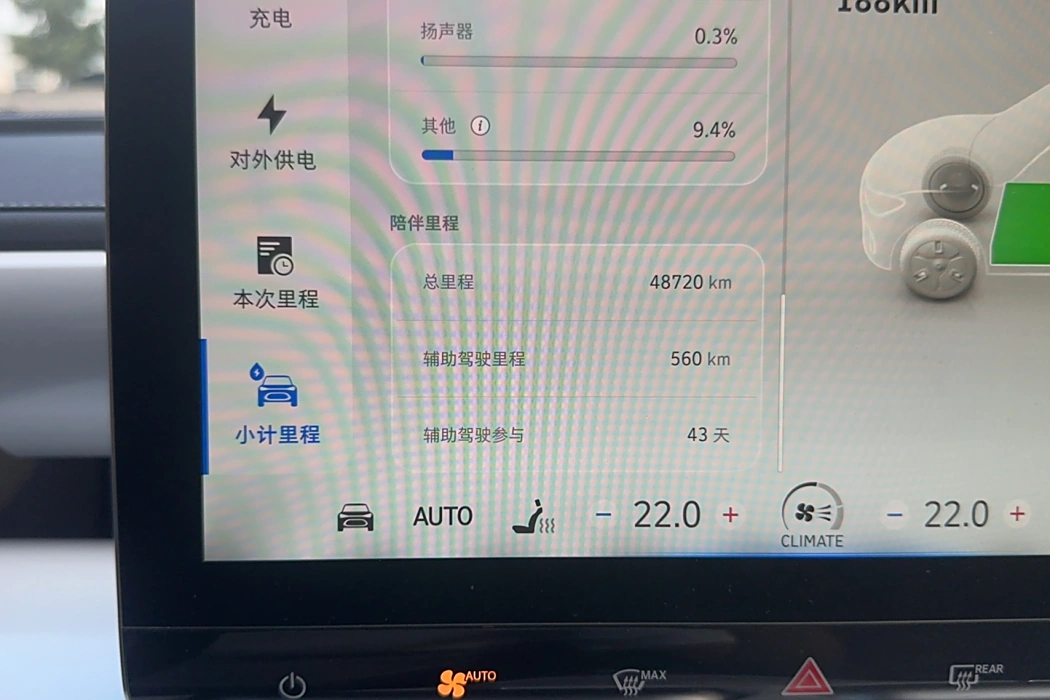
Task: Tap the info icon beside 其他
Action: click(480, 126)
